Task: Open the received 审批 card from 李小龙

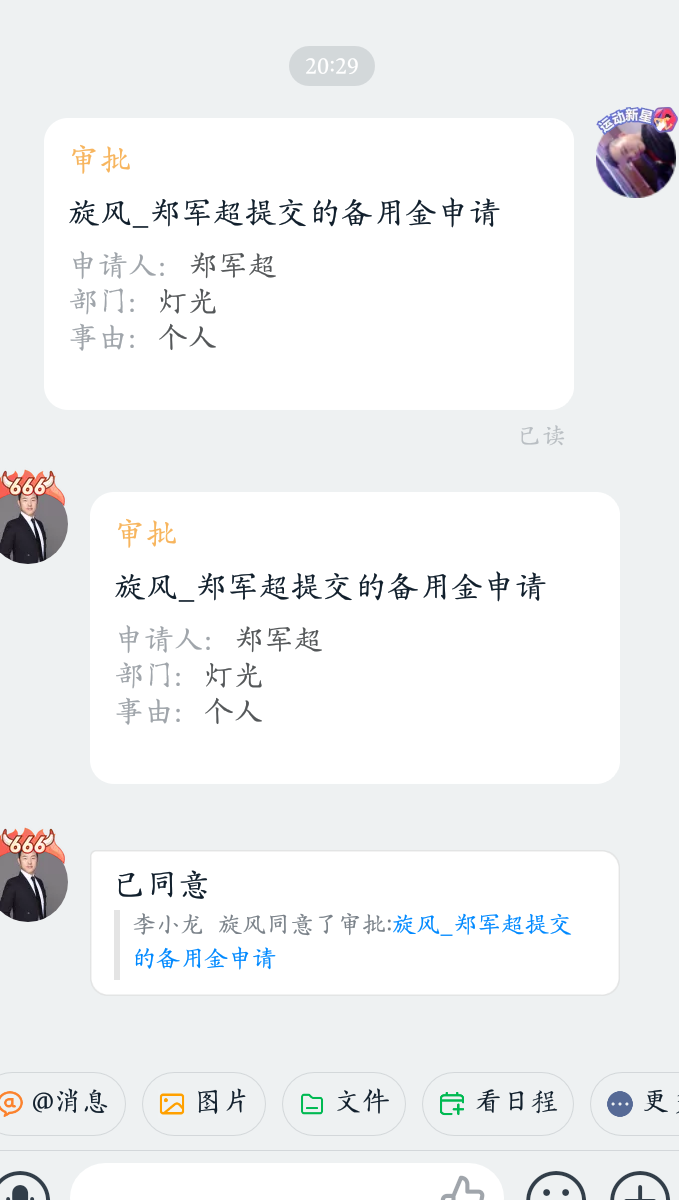Action: click(x=355, y=637)
